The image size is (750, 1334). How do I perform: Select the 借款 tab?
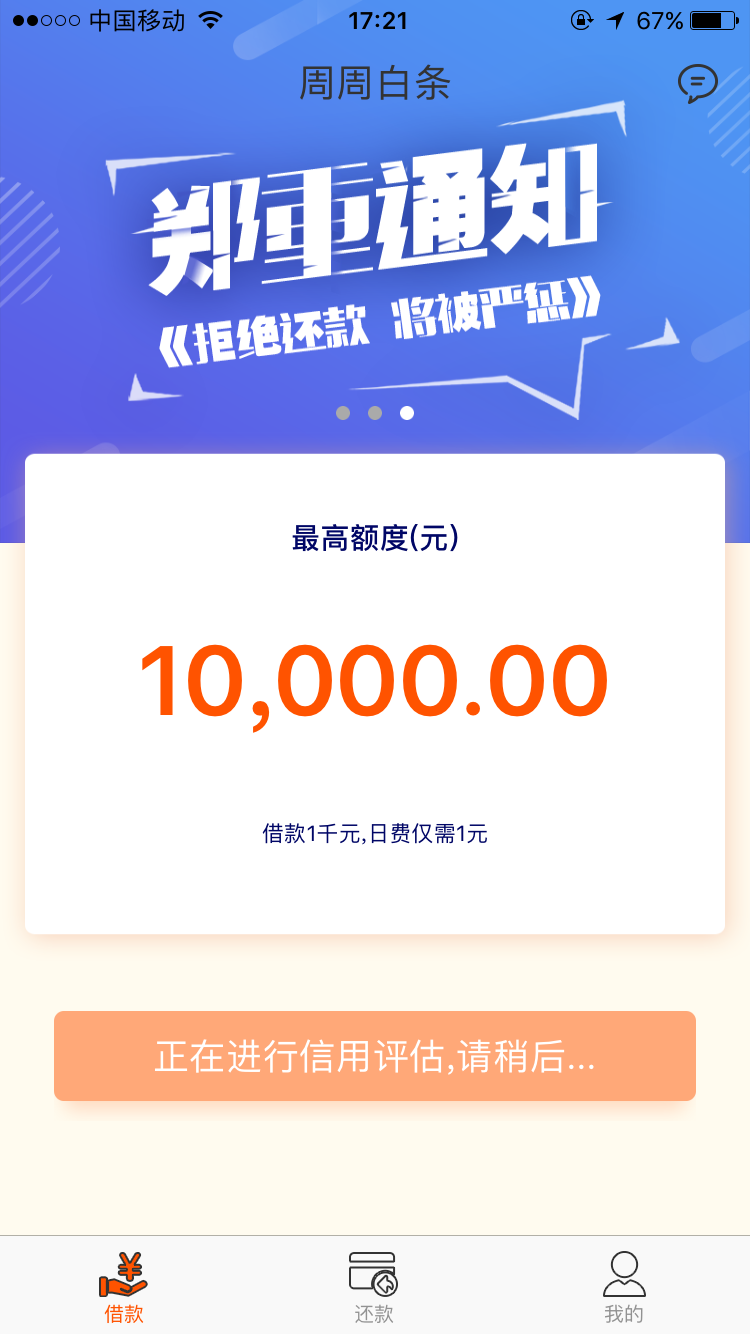point(124,1287)
